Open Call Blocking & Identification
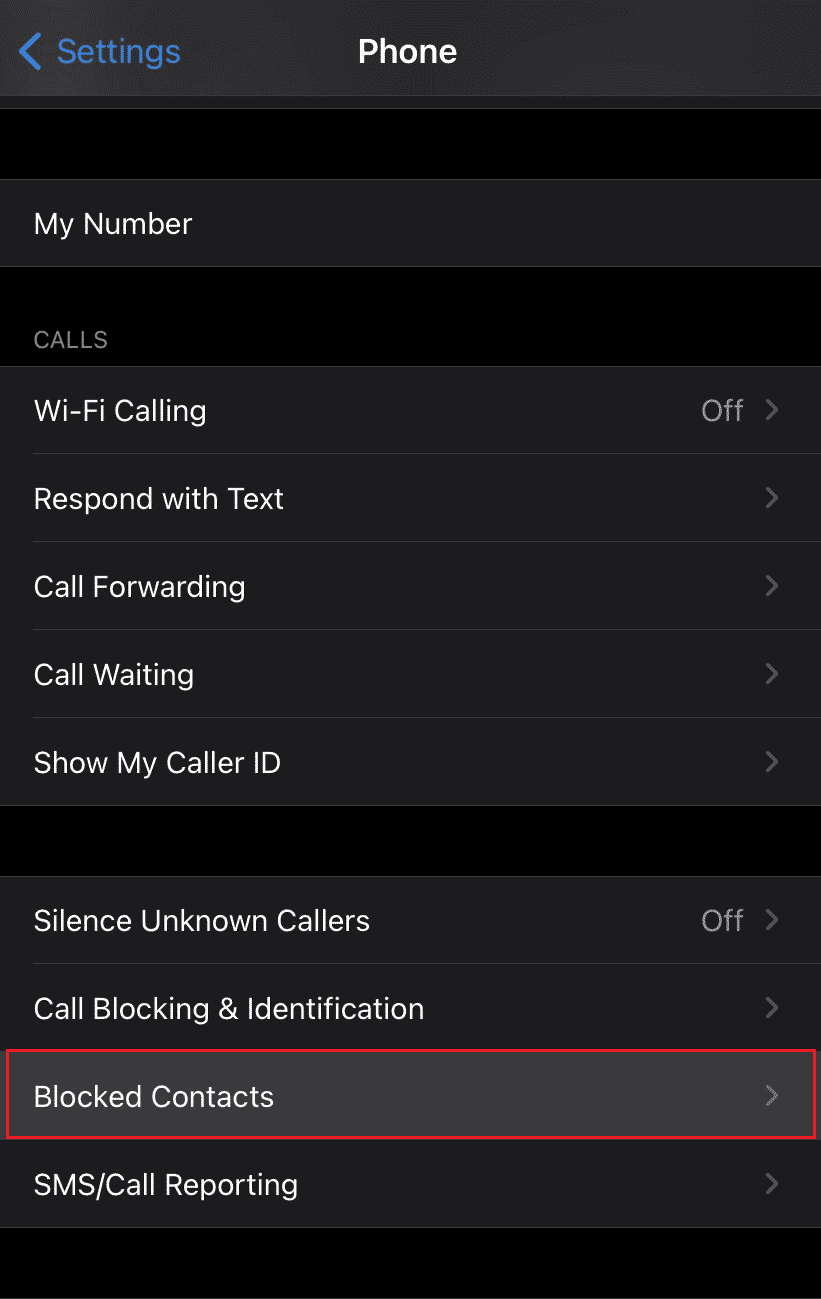The width and height of the screenshot is (821, 1299). (x=410, y=1008)
